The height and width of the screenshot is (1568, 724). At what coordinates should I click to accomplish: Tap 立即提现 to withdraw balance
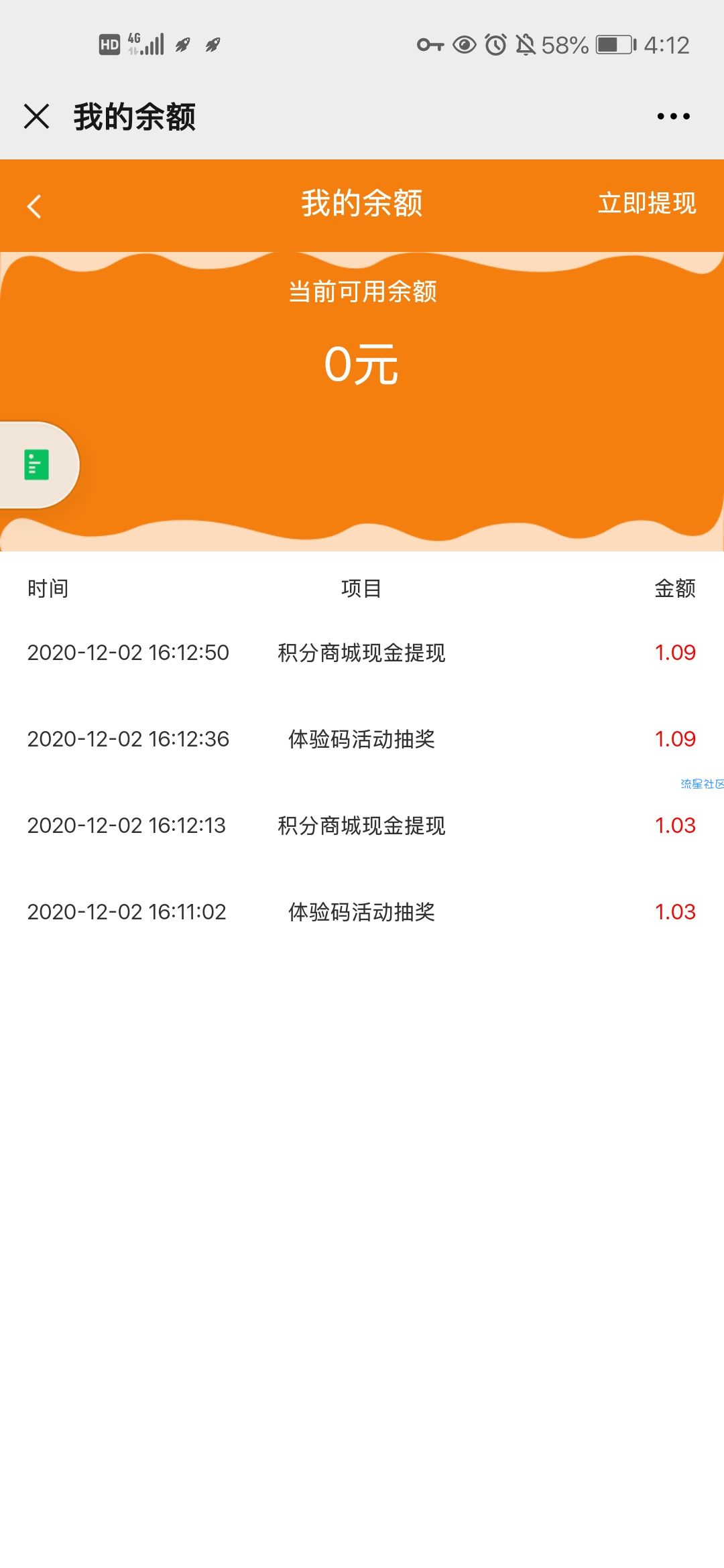point(646,203)
